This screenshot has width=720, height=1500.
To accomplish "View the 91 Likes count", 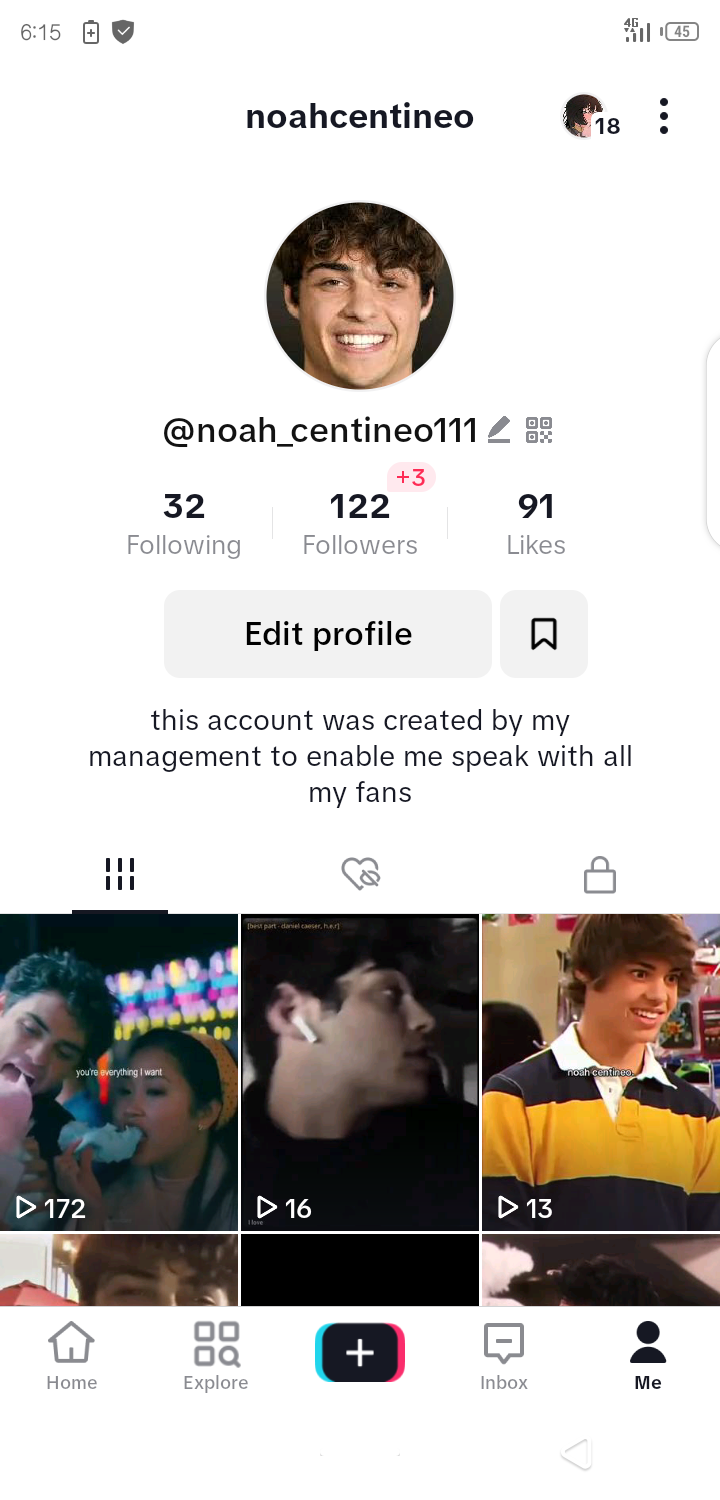I will 536,523.
